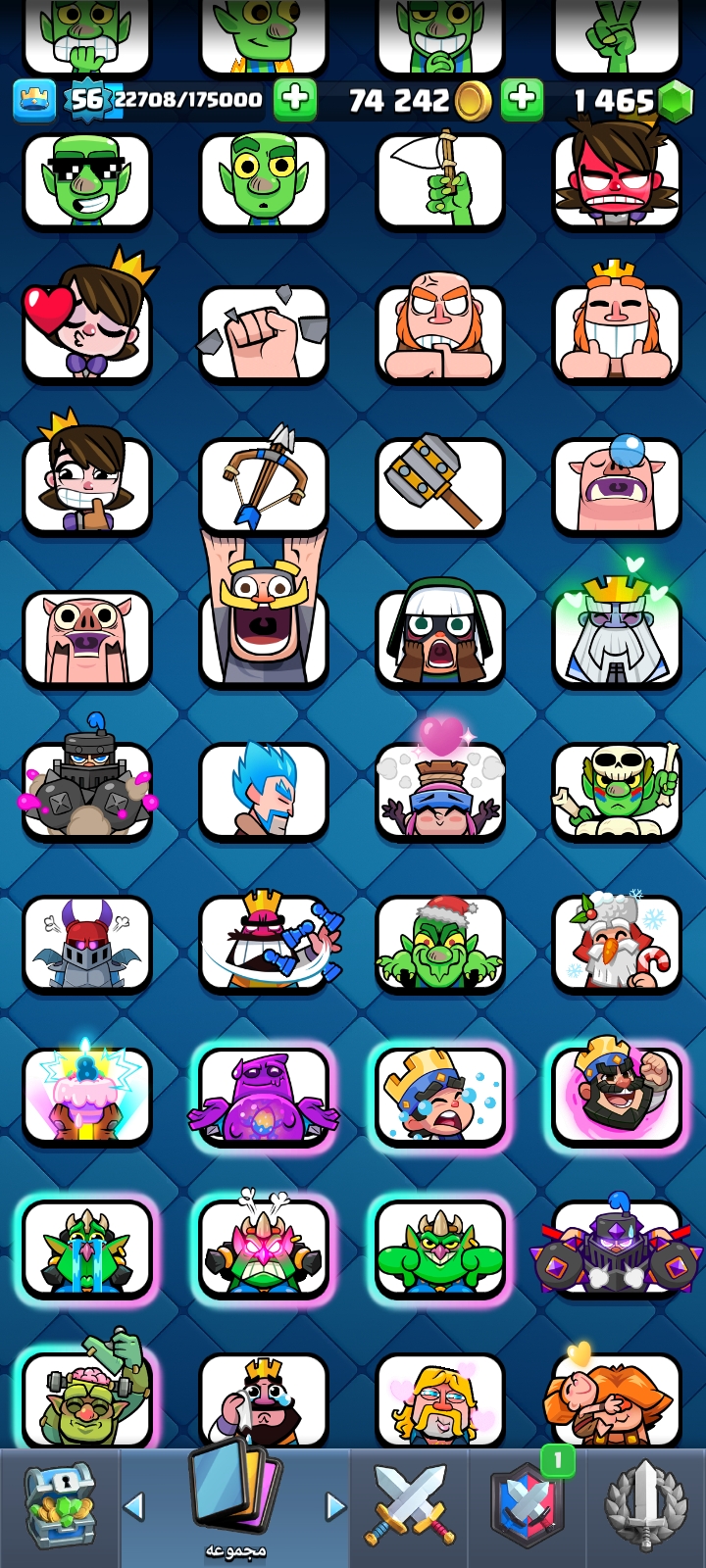Open the events sword trophy tab
The image size is (706, 1568).
click(645, 1505)
